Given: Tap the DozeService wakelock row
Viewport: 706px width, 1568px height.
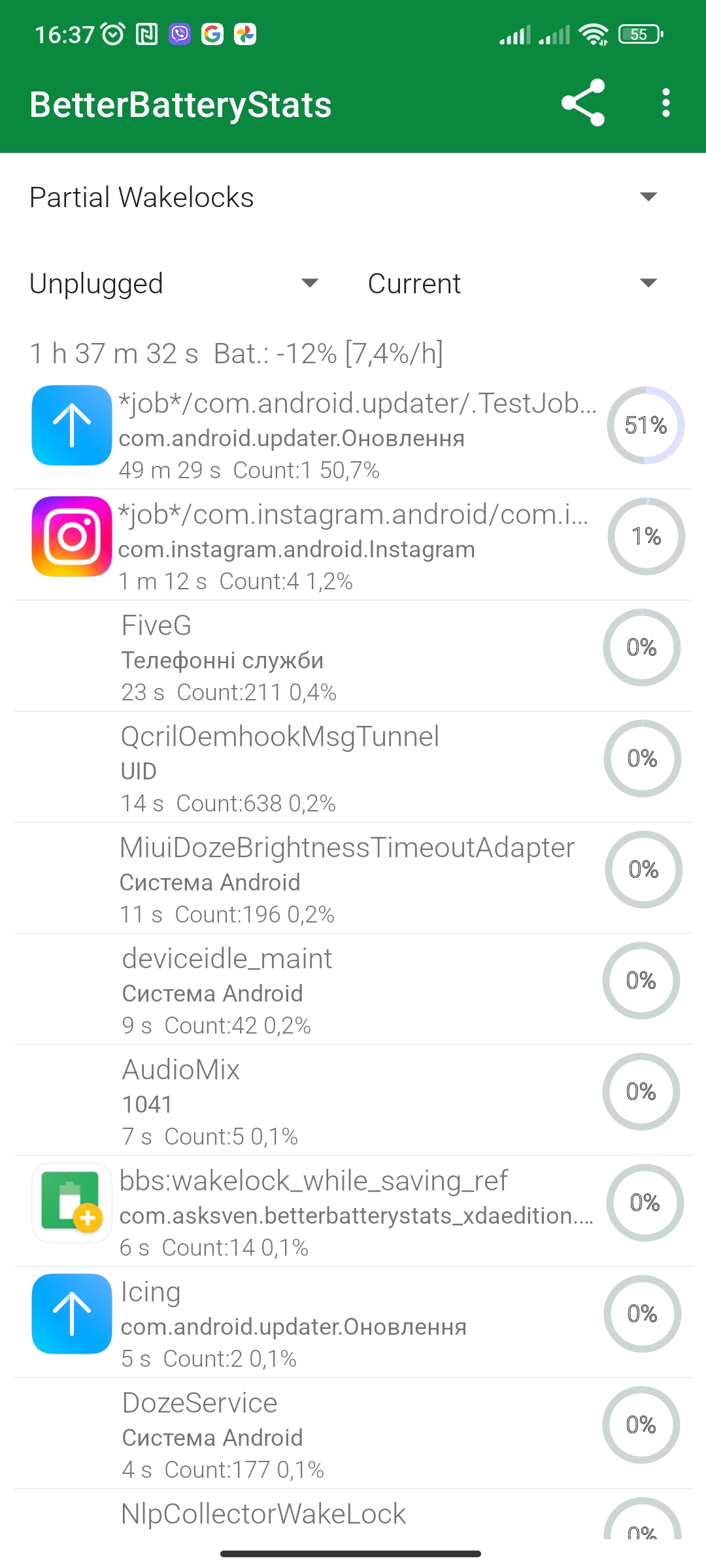Looking at the screenshot, I should click(x=353, y=1433).
